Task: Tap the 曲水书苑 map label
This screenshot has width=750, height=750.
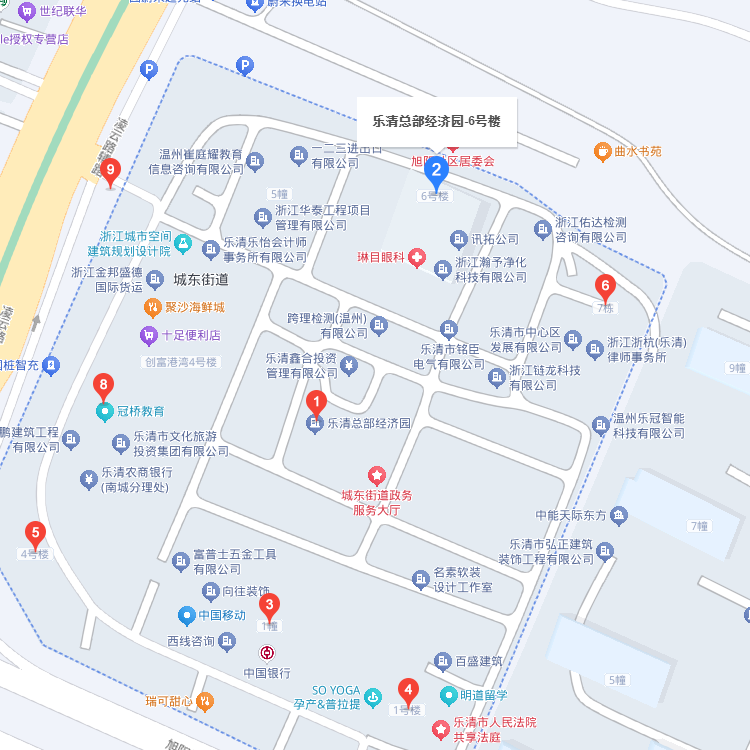Action: coord(629,152)
